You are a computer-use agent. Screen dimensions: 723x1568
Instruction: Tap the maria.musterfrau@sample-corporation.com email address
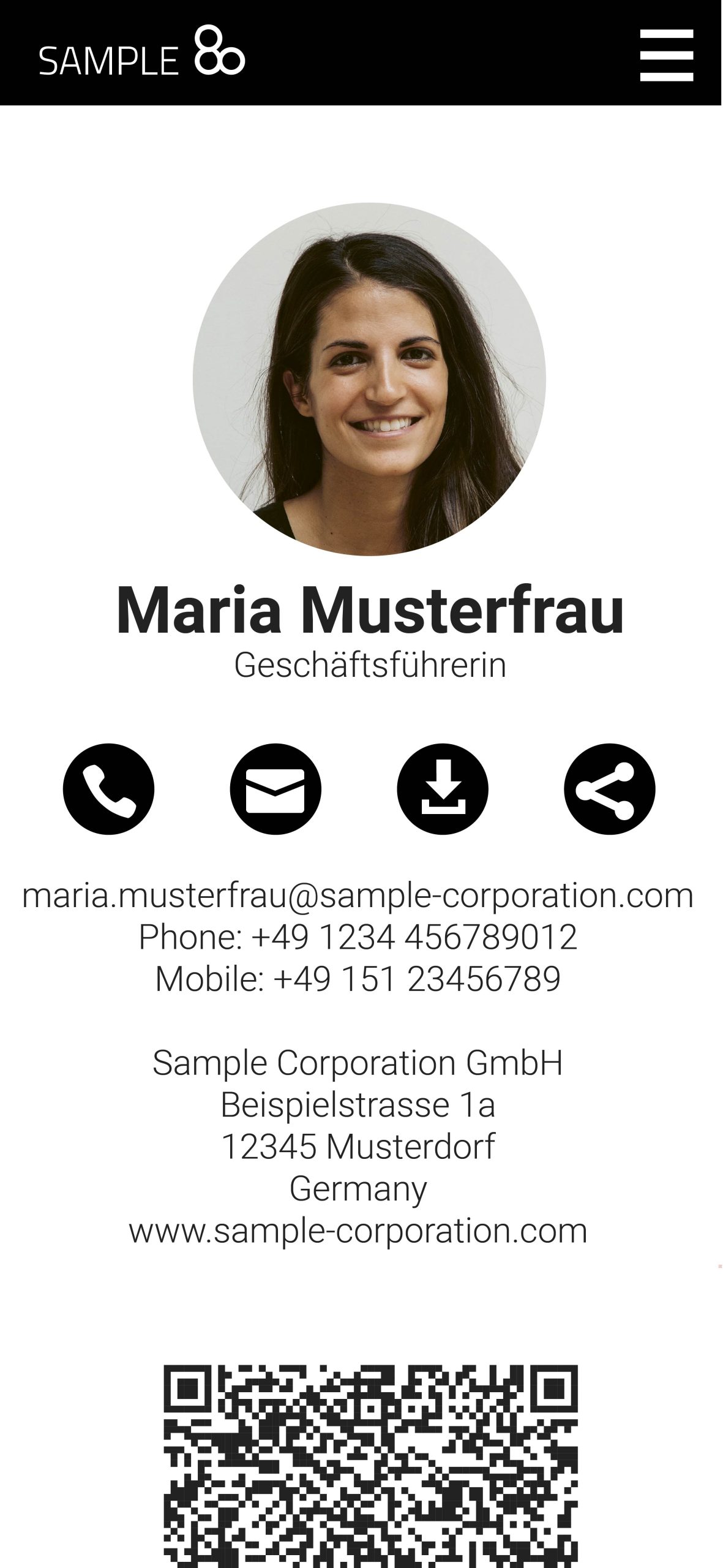358,895
